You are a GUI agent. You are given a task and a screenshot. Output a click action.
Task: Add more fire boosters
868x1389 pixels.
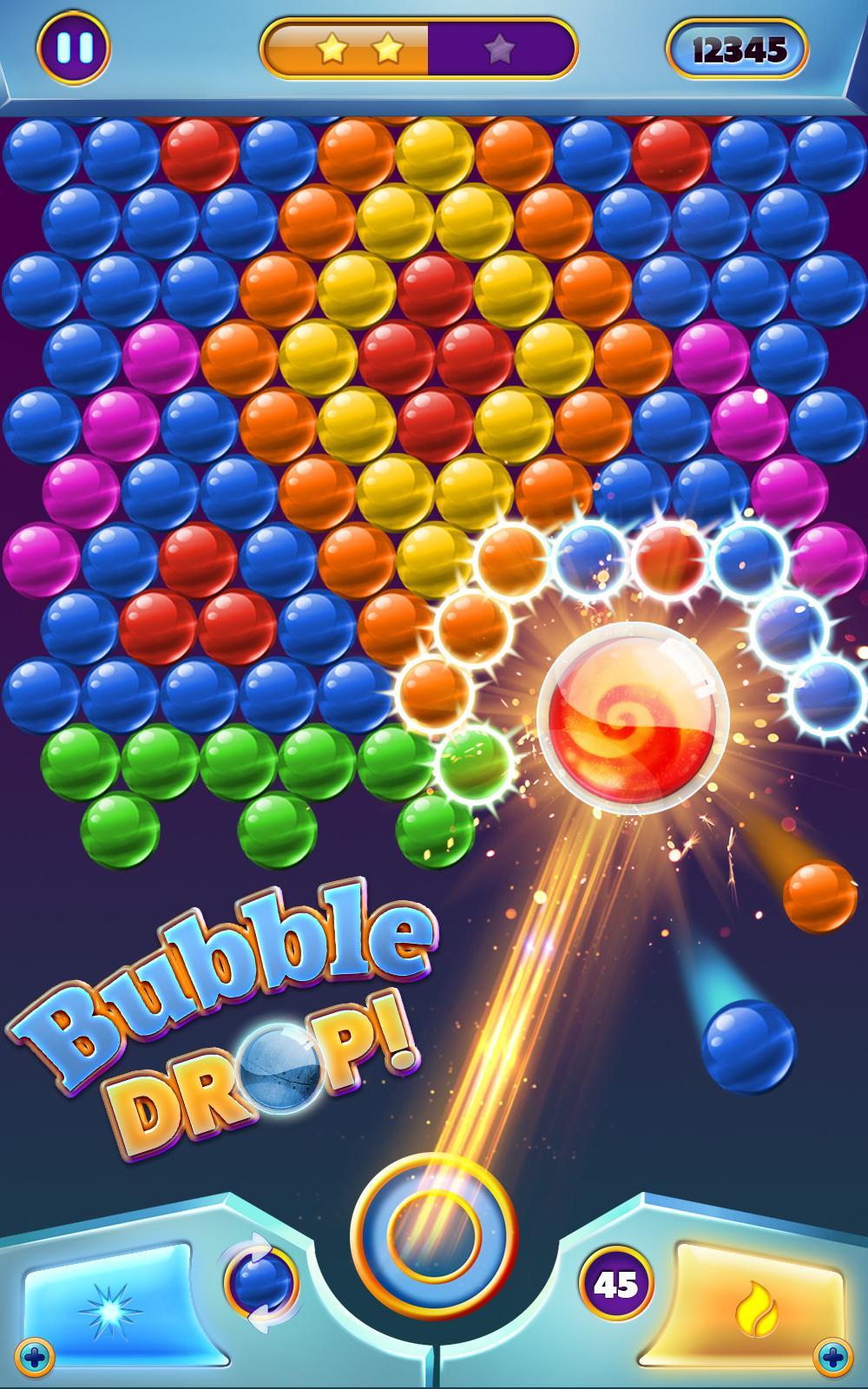[x=832, y=1355]
